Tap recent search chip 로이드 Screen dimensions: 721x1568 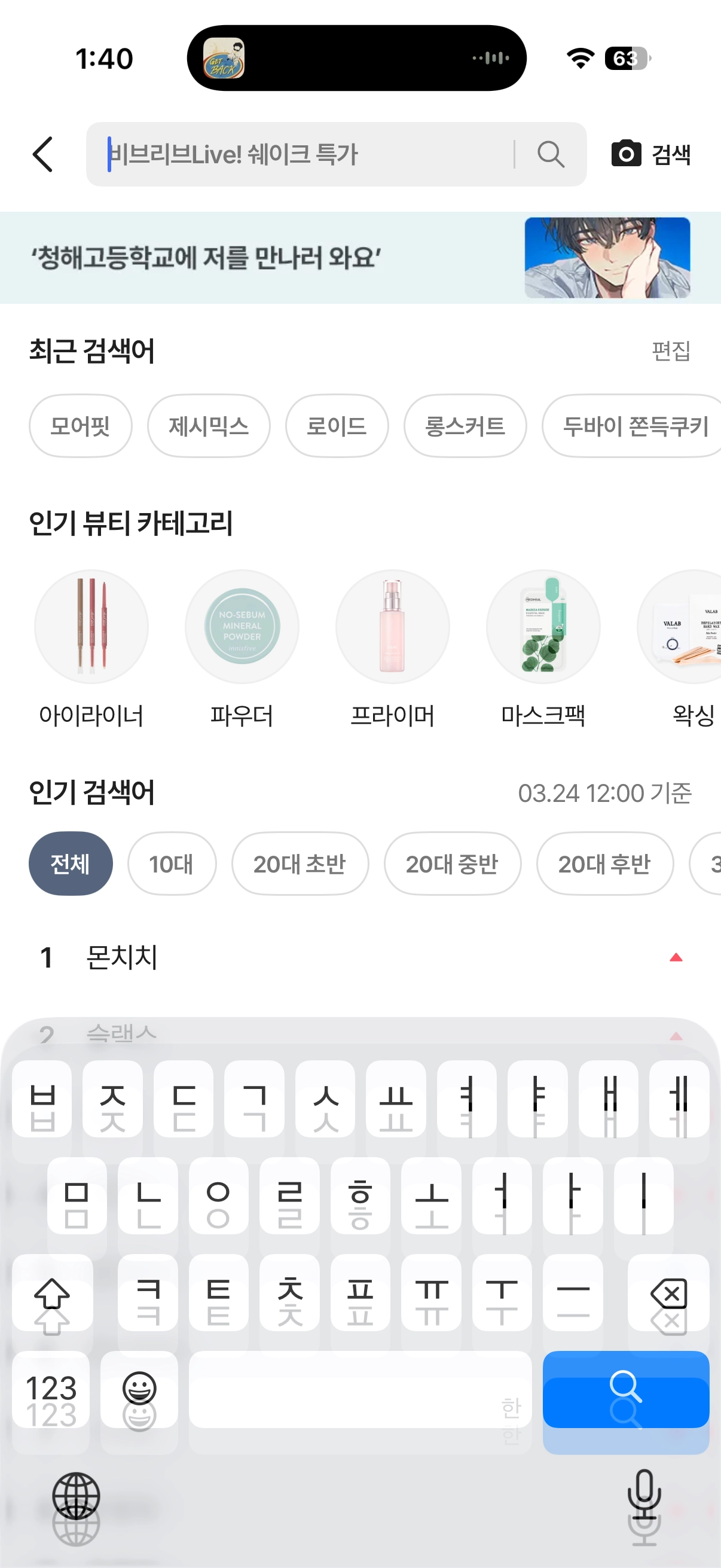[x=337, y=426]
